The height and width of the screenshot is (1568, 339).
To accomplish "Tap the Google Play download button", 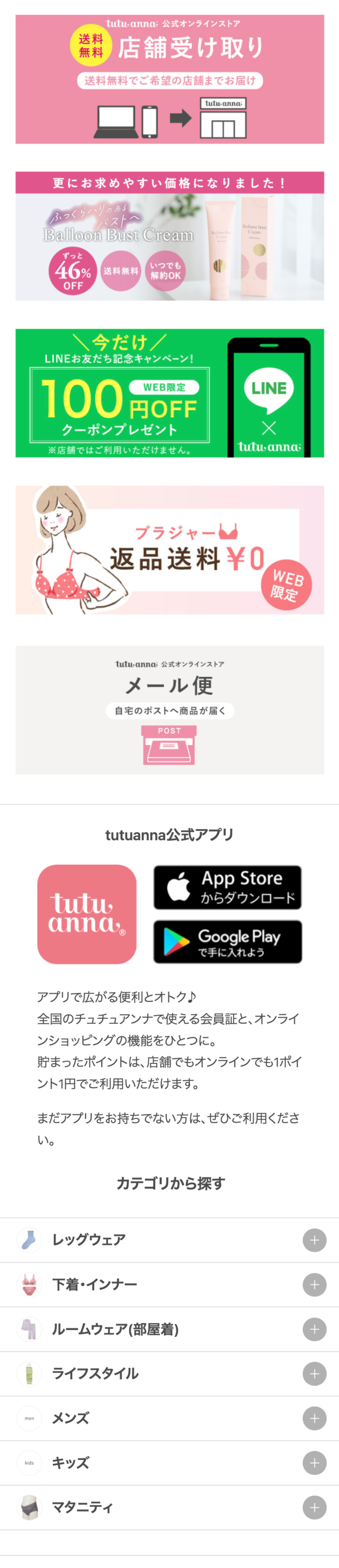I will coord(228,942).
